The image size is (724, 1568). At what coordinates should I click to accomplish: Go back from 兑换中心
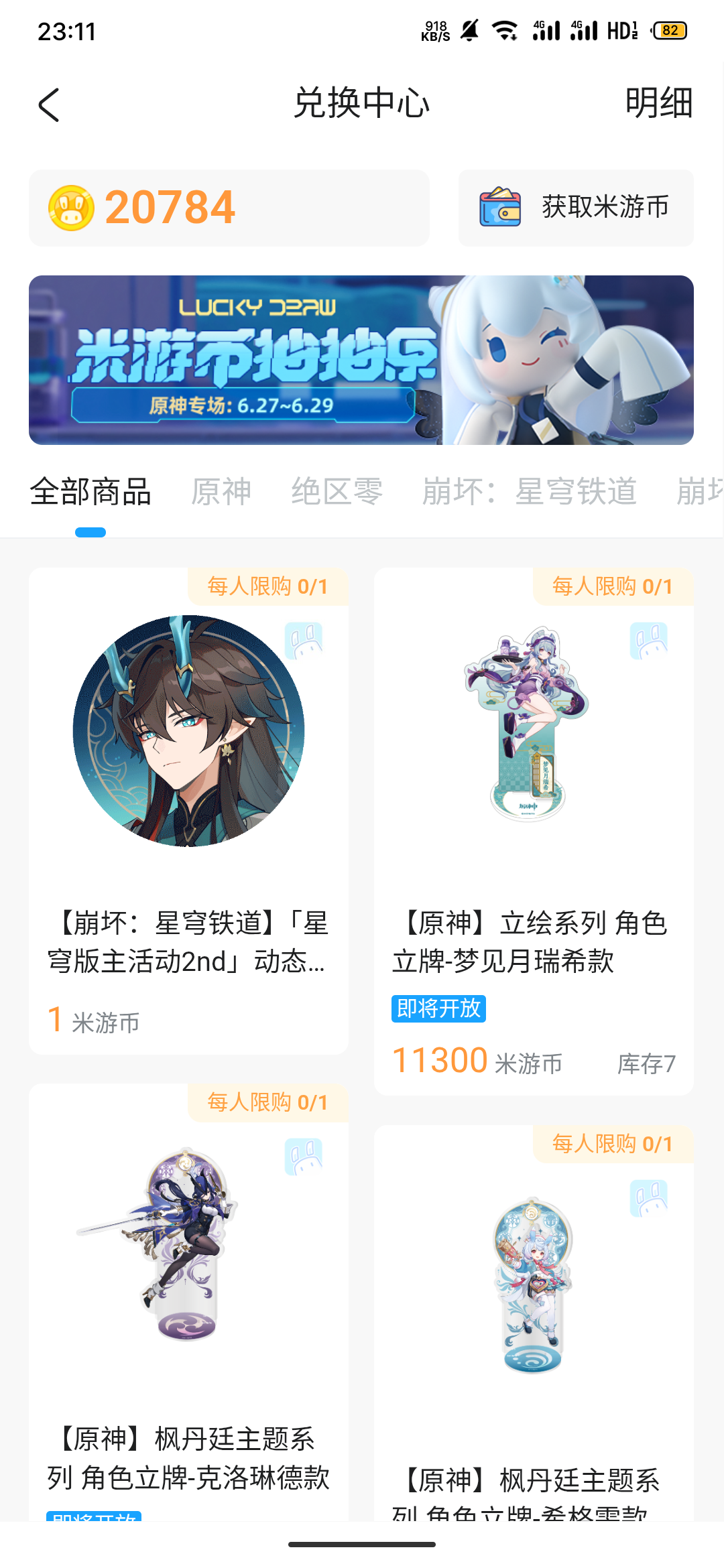coord(50,105)
